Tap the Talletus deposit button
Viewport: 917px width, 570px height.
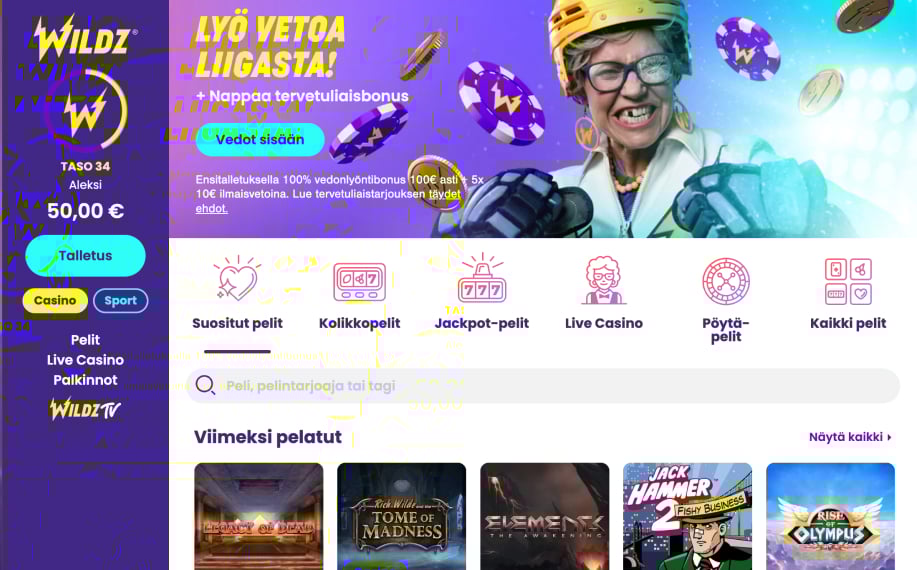tap(85, 256)
